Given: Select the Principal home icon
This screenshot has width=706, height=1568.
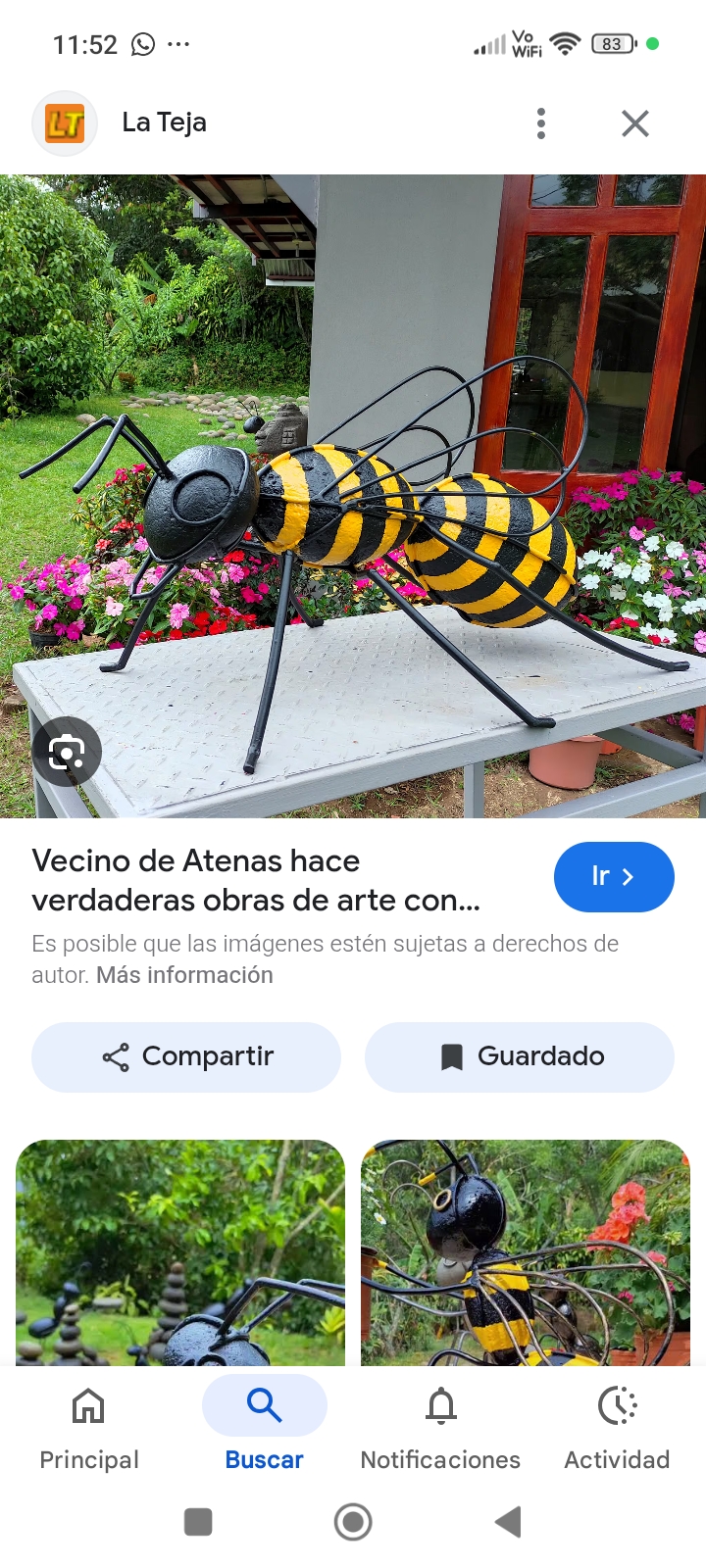Looking at the screenshot, I should (x=88, y=1405).
